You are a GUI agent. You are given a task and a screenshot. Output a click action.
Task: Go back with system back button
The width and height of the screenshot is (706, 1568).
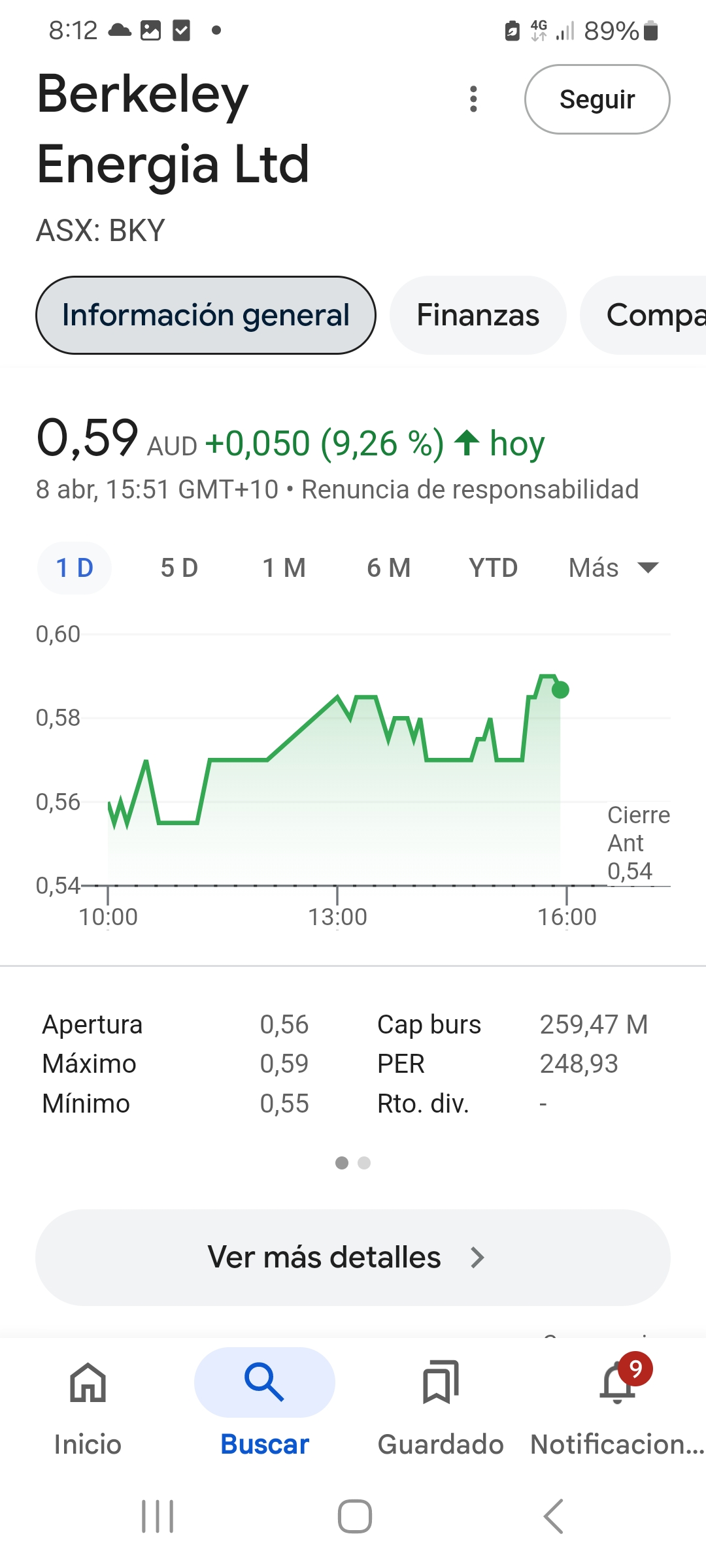pyautogui.click(x=553, y=1516)
